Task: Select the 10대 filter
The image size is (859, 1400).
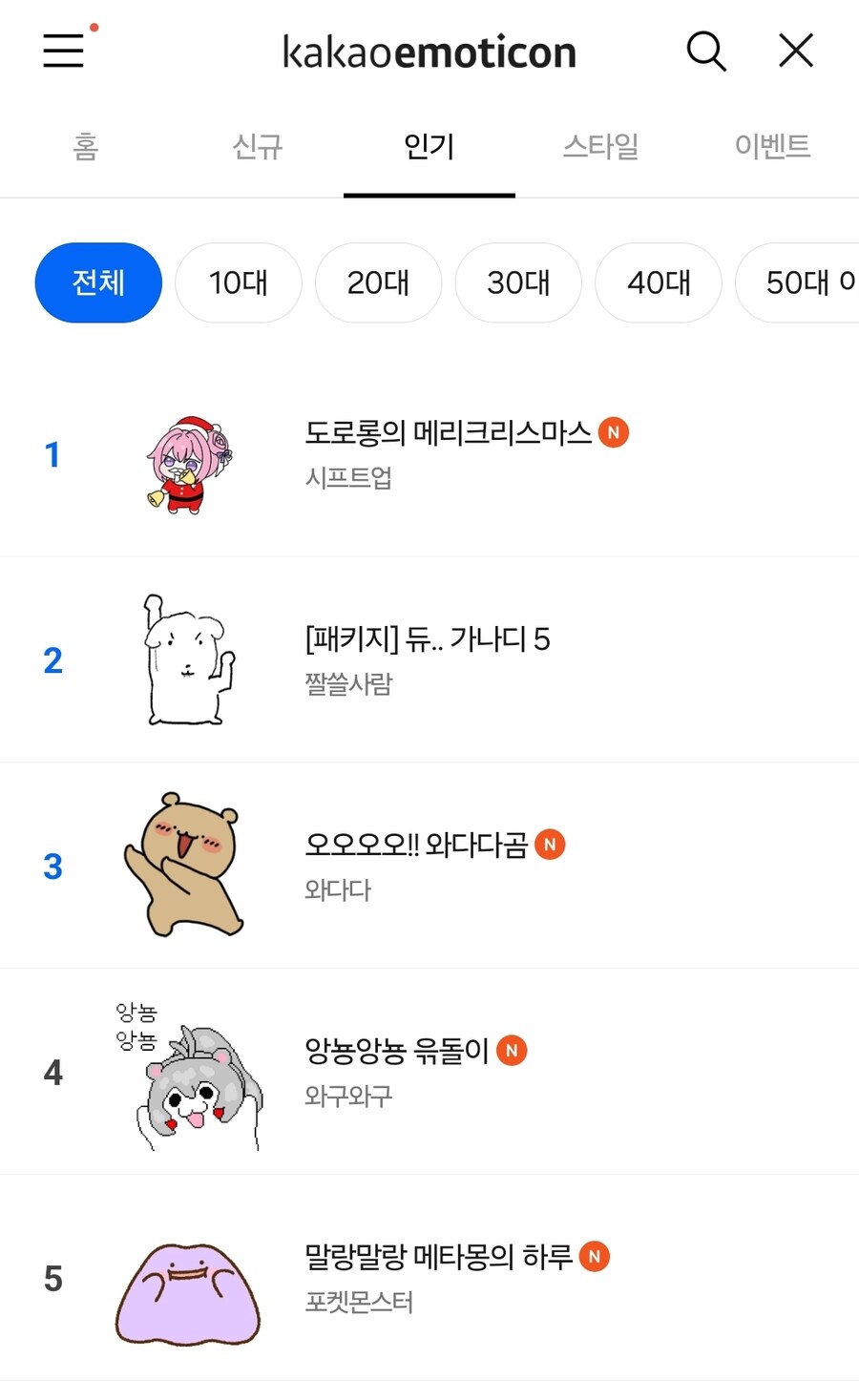Action: pyautogui.click(x=238, y=282)
